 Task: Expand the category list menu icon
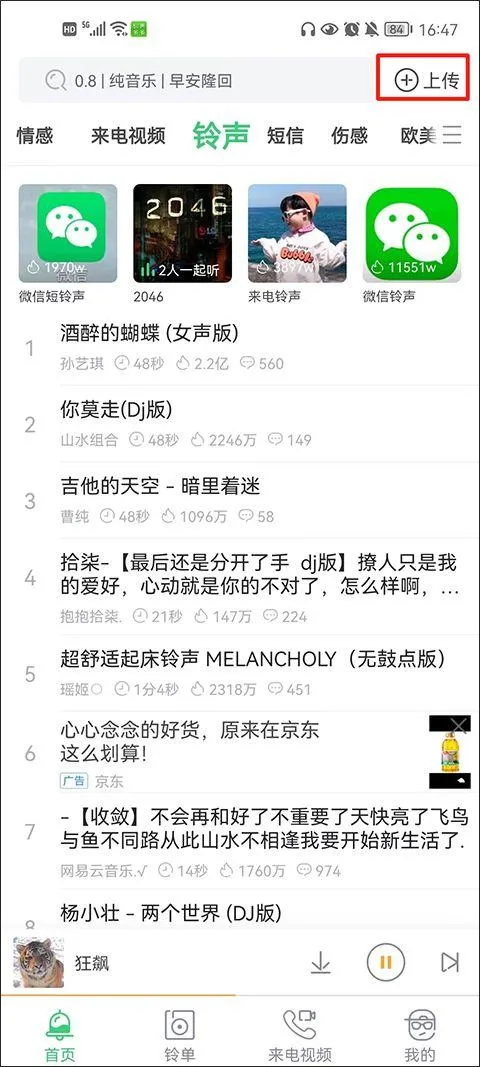(452, 135)
